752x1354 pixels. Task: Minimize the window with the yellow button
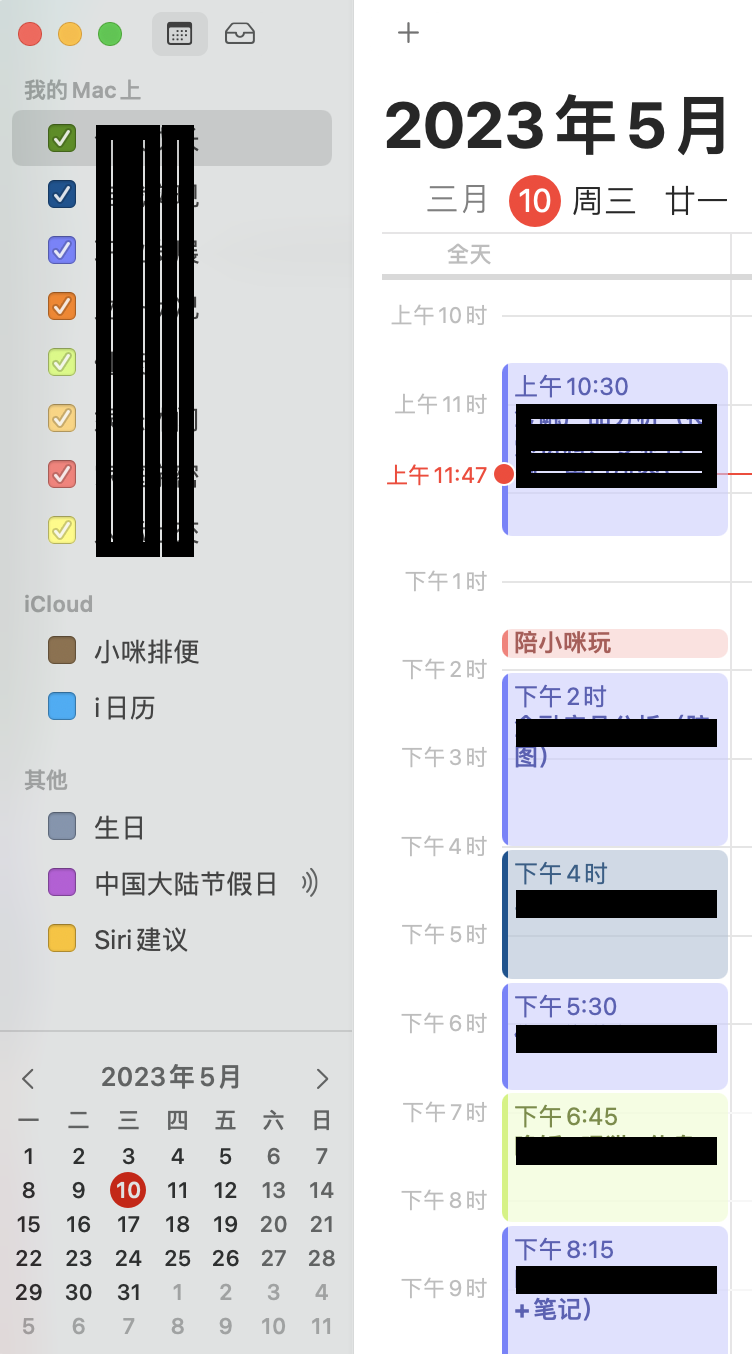pos(70,34)
